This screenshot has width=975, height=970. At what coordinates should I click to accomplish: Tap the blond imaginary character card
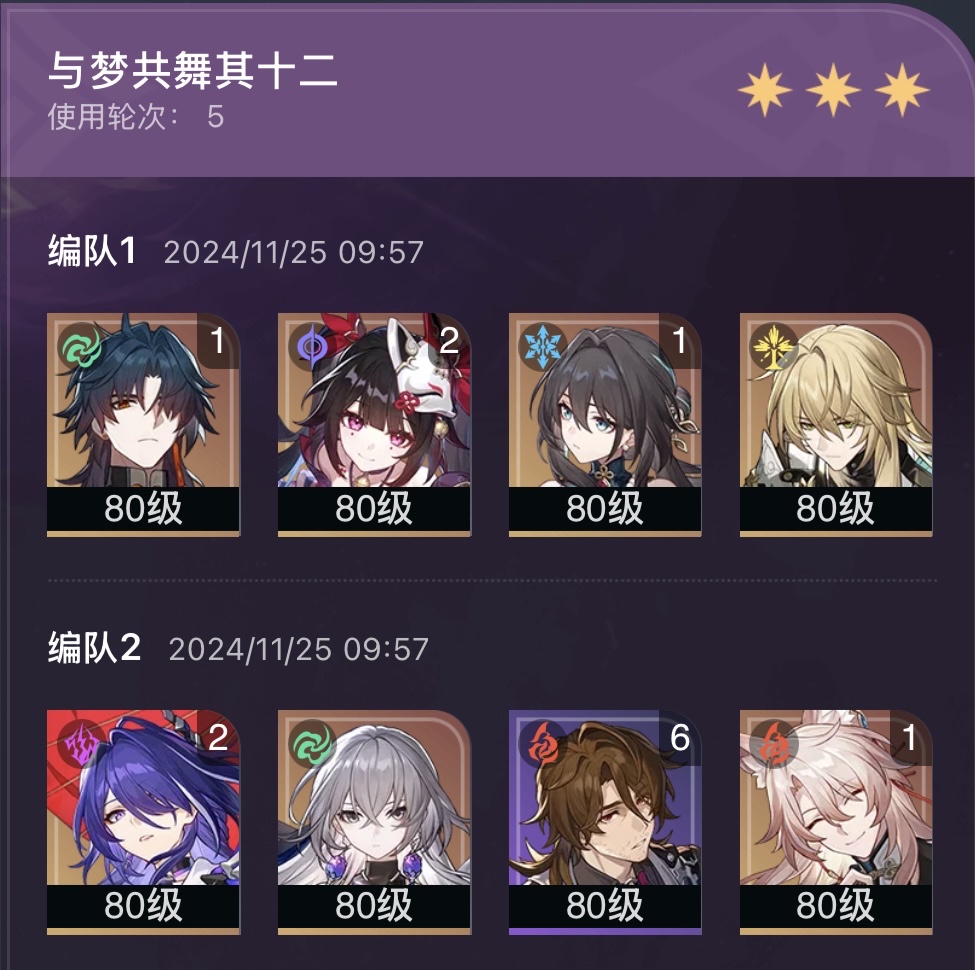(835, 420)
